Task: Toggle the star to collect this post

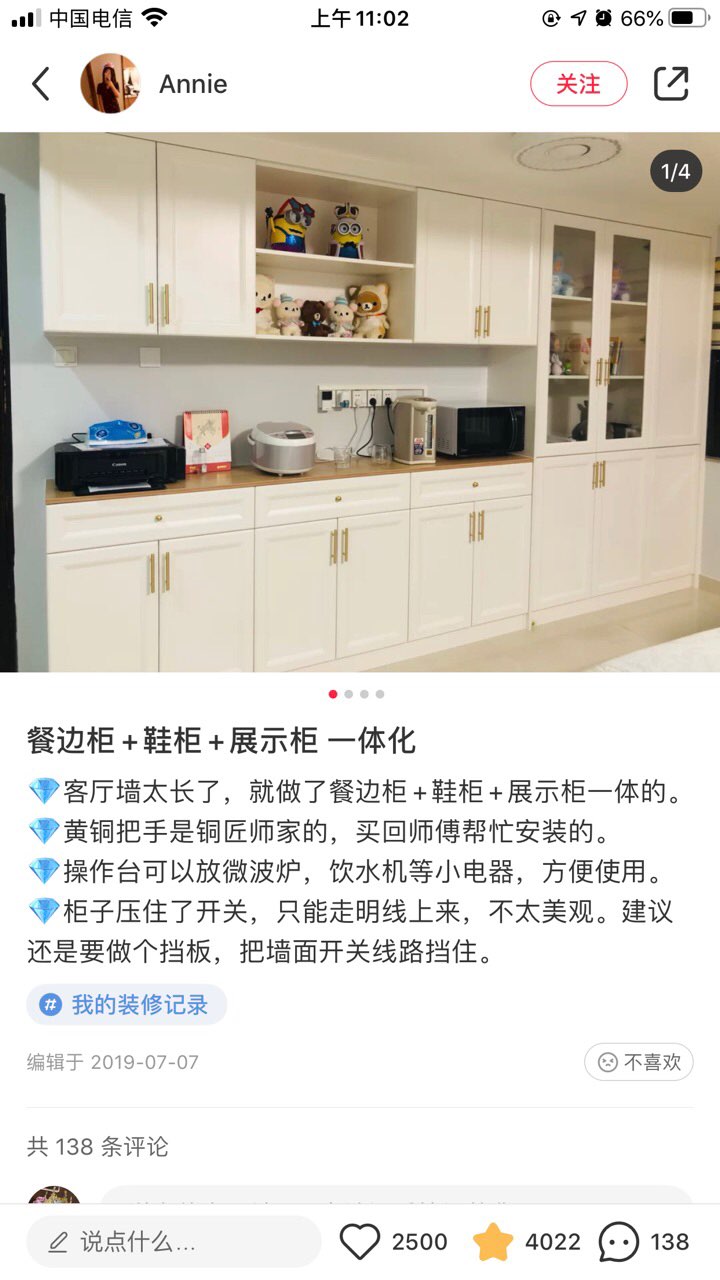Action: coord(492,1242)
